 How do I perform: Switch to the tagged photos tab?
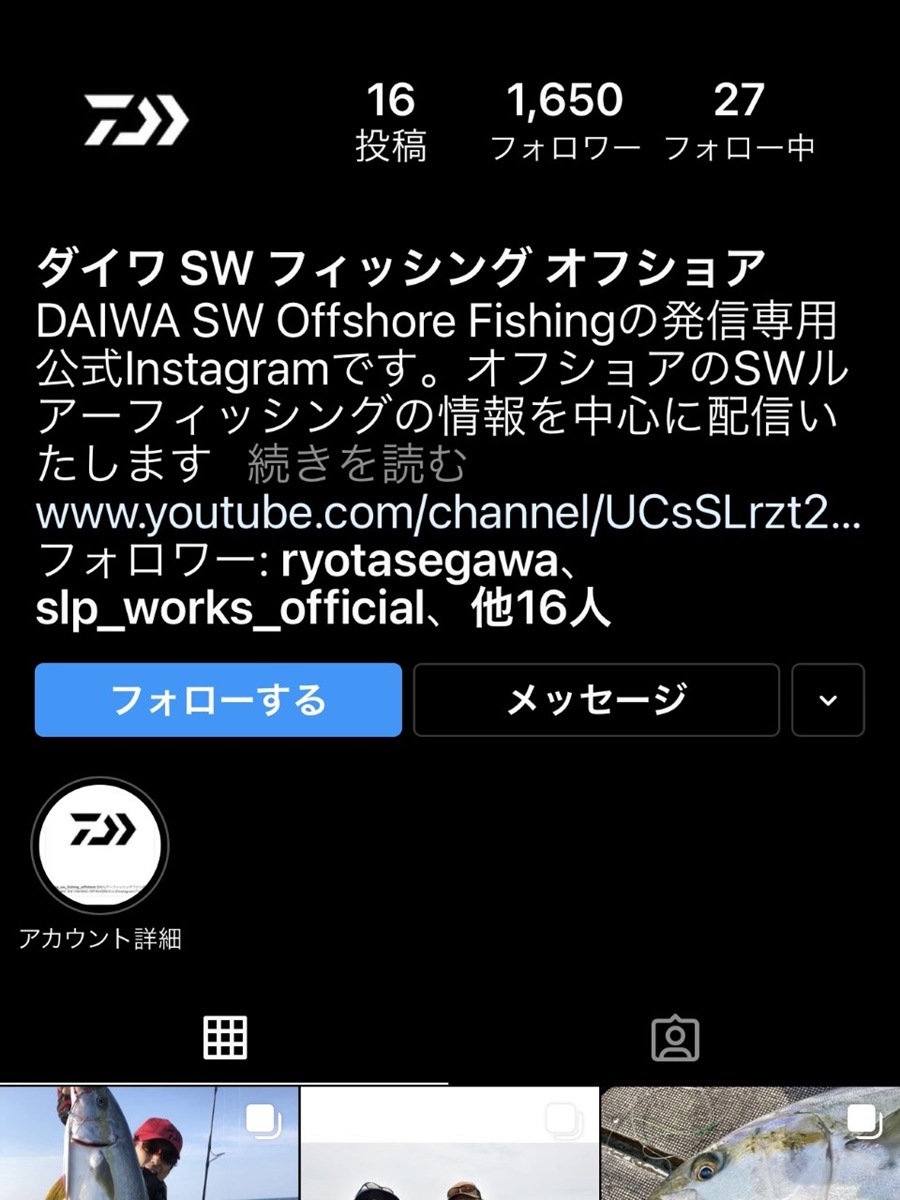pyautogui.click(x=675, y=1039)
